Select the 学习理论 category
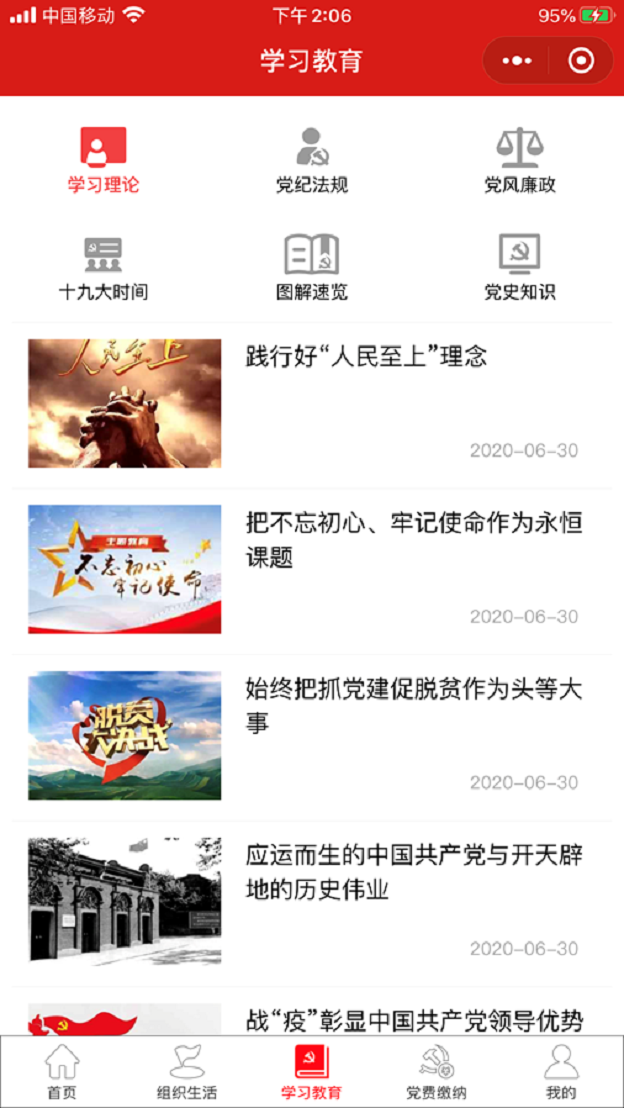 [103, 161]
